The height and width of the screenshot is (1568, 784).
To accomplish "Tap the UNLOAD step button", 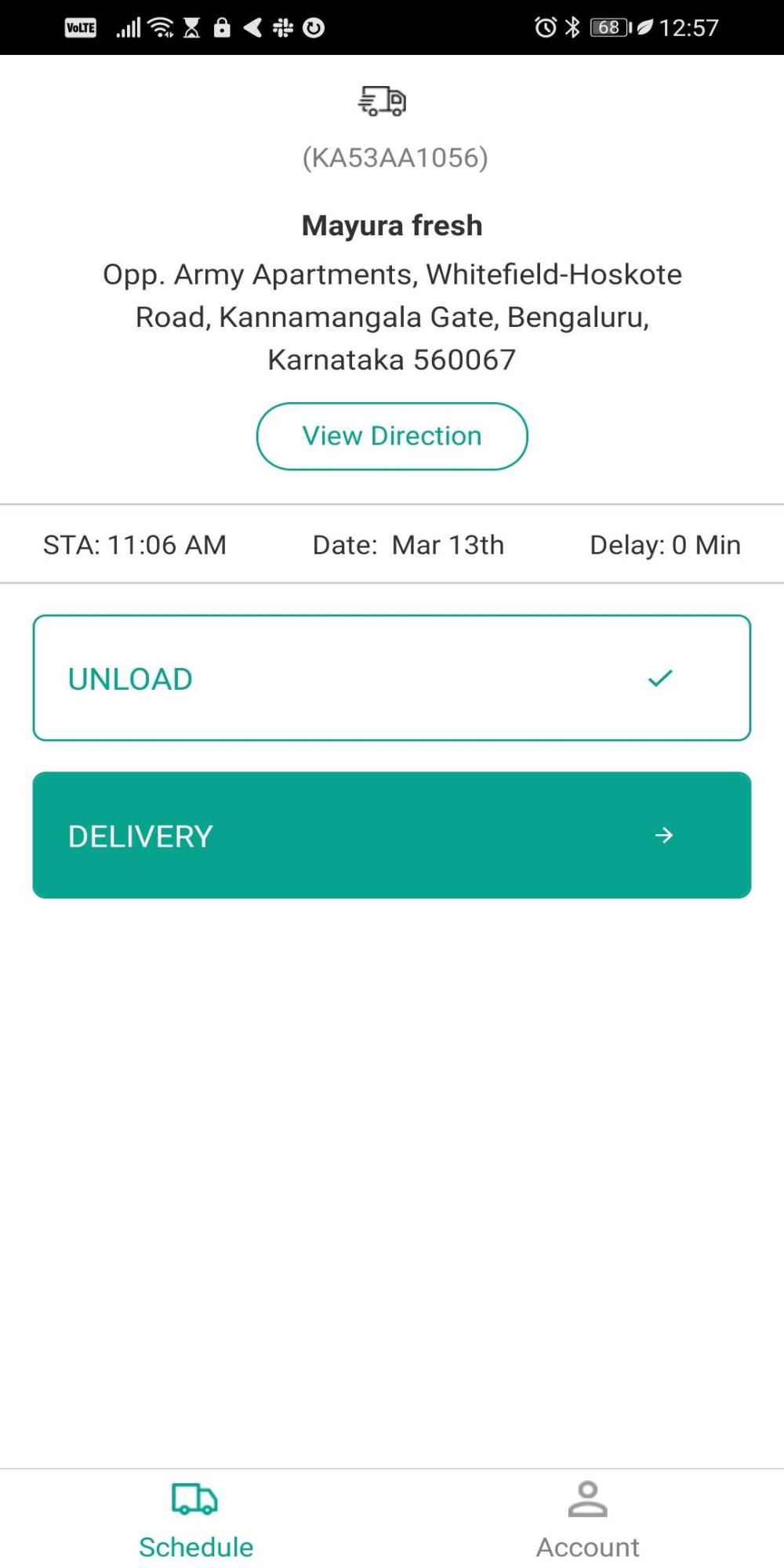I will coord(392,678).
